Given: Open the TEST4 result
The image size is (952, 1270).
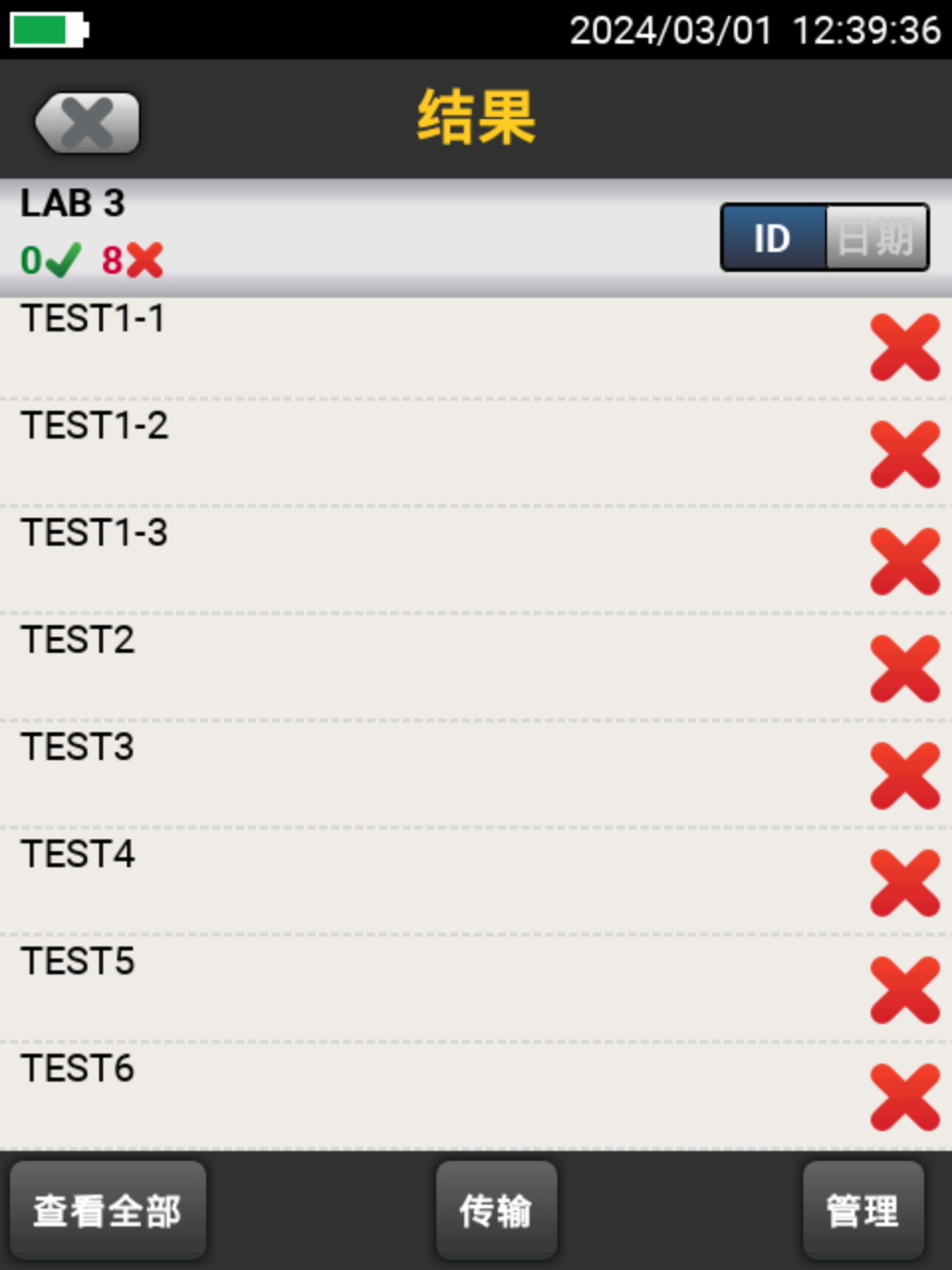Looking at the screenshot, I should click(476, 883).
